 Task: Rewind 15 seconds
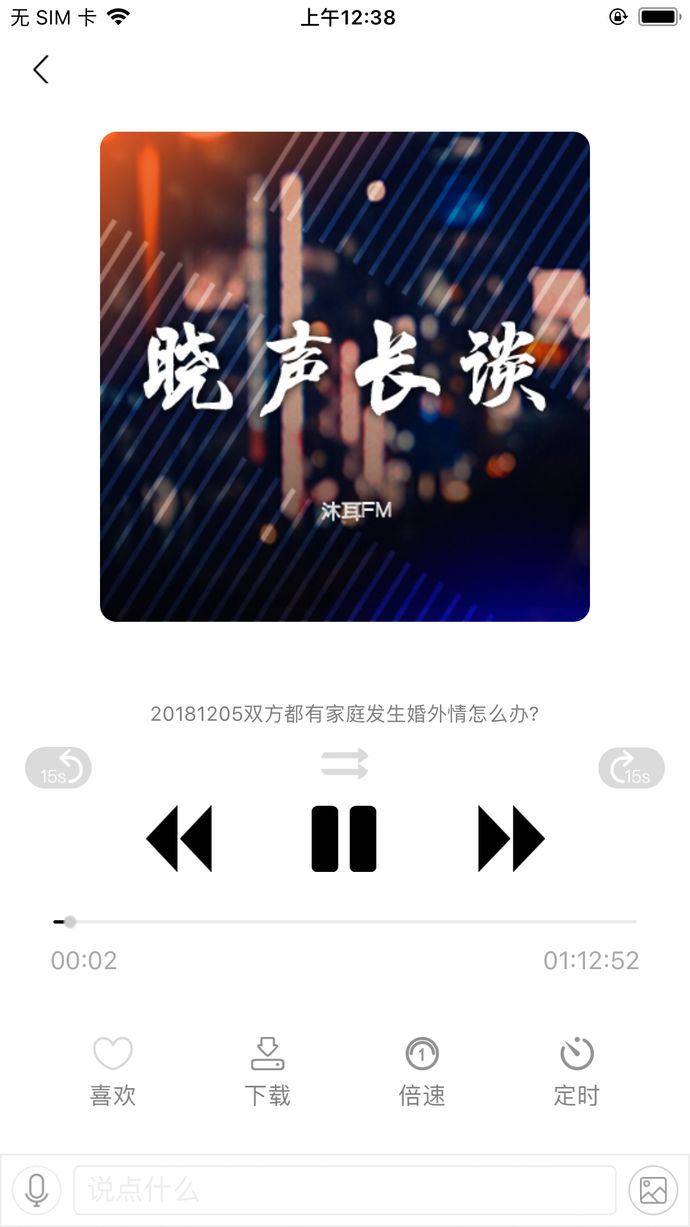58,768
